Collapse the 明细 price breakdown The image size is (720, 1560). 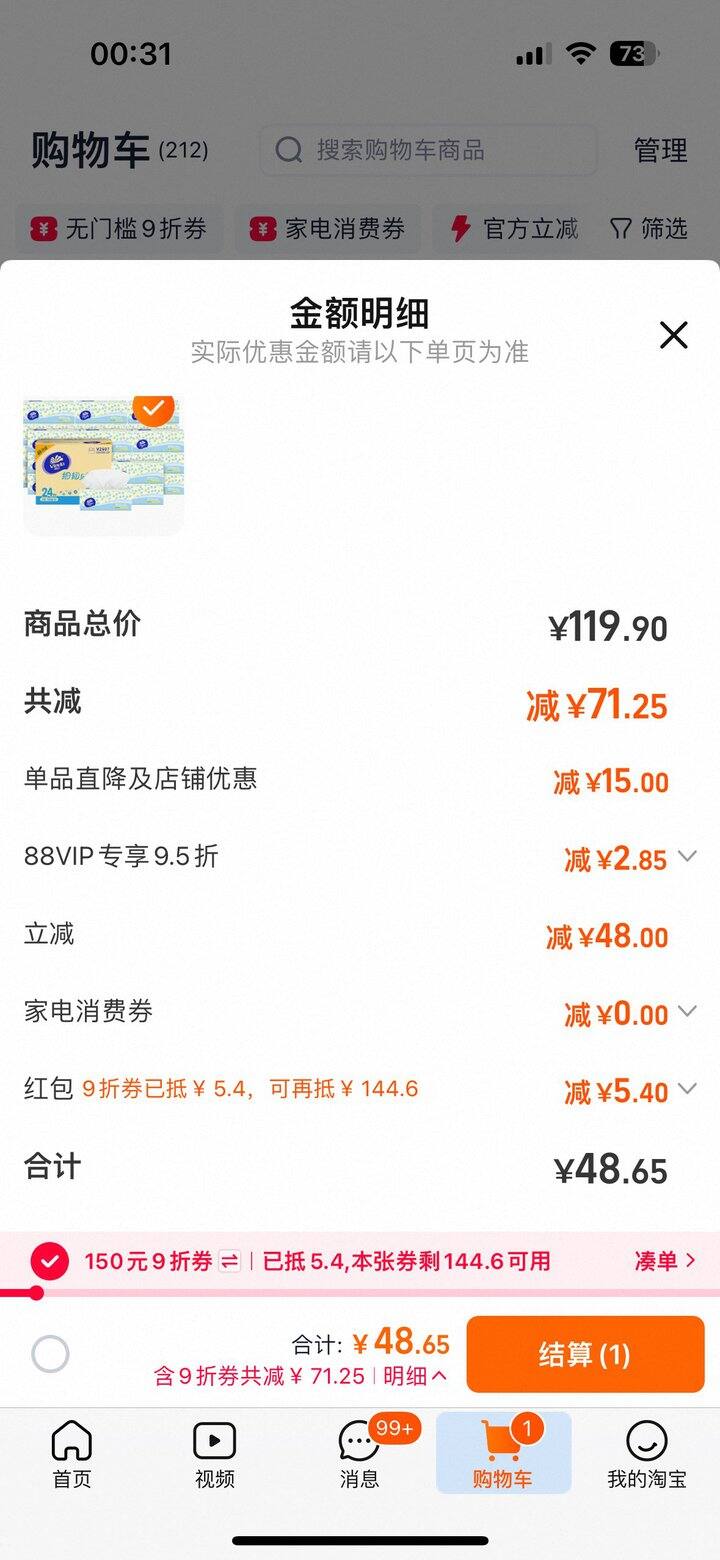[414, 1376]
